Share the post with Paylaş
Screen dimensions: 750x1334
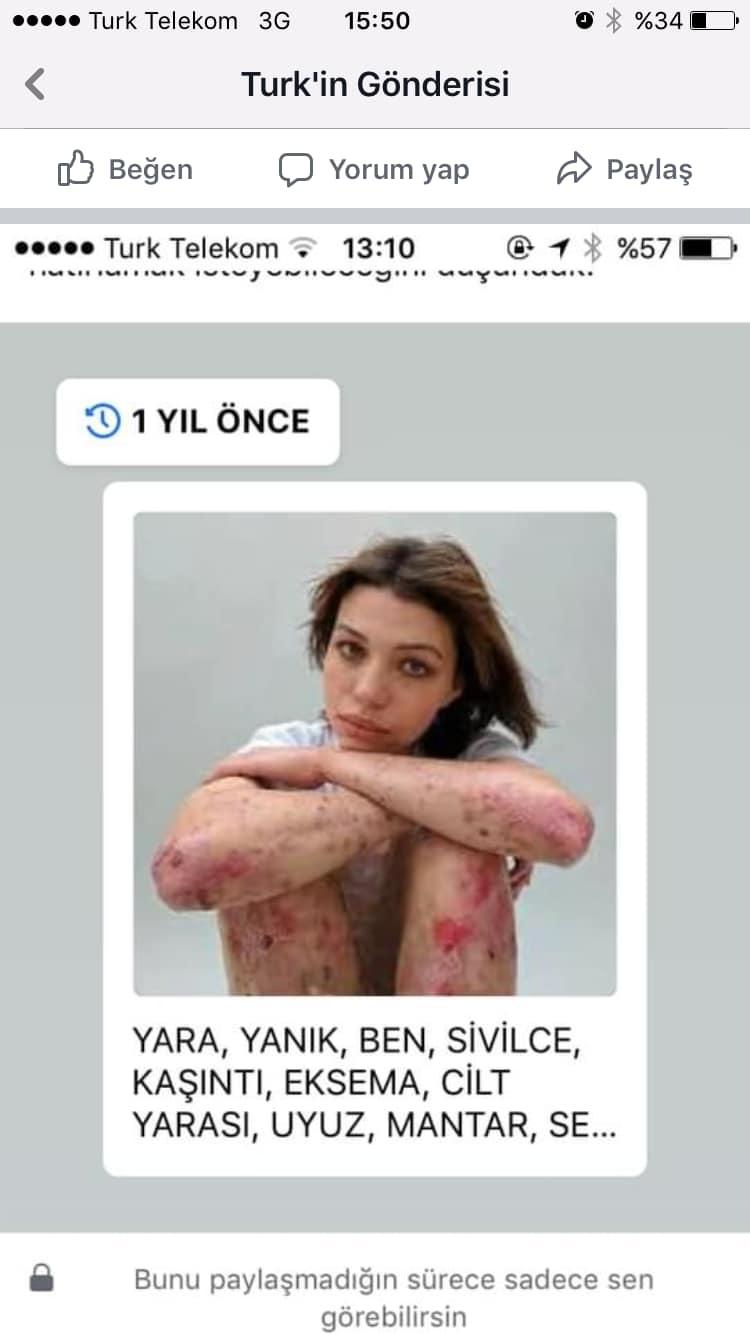click(624, 169)
